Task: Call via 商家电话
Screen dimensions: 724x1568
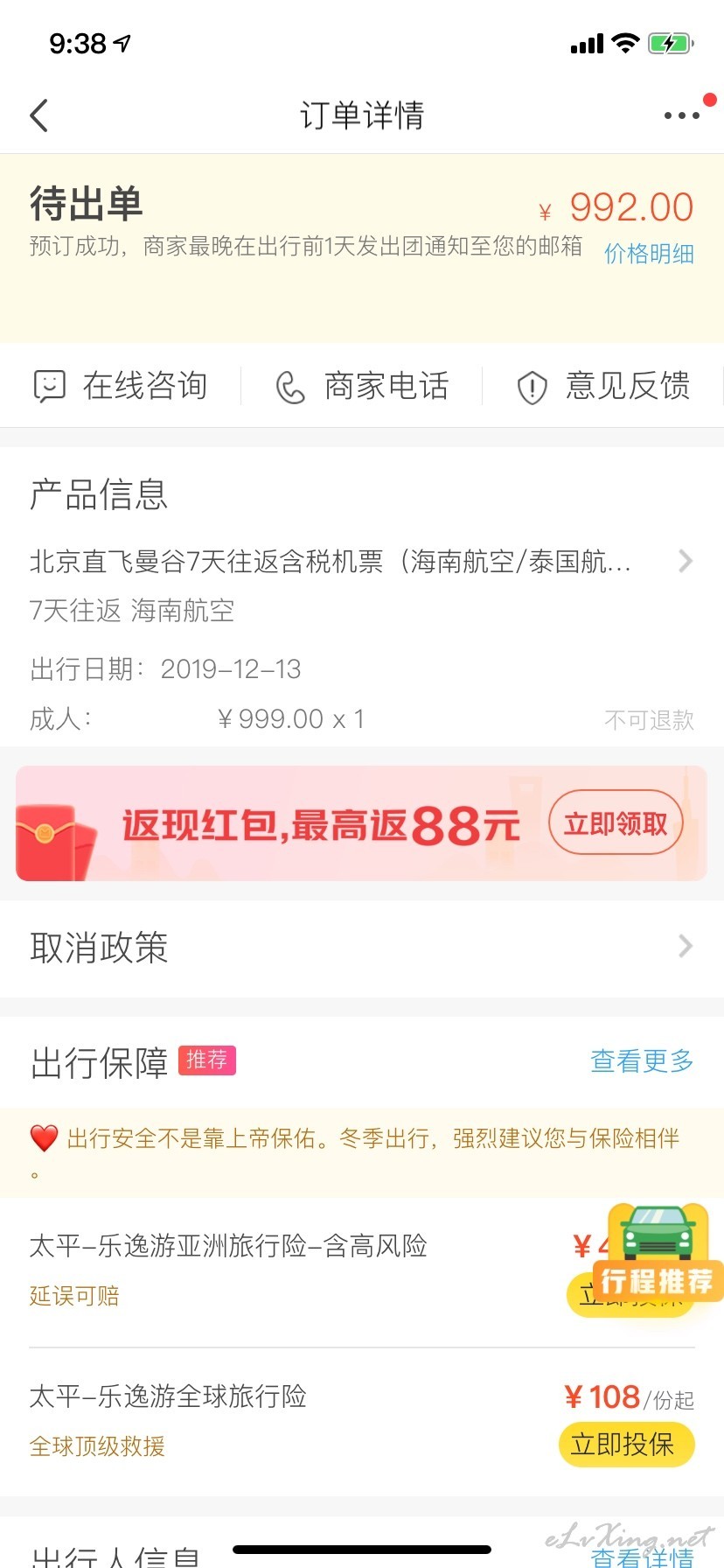Action: click(x=362, y=386)
